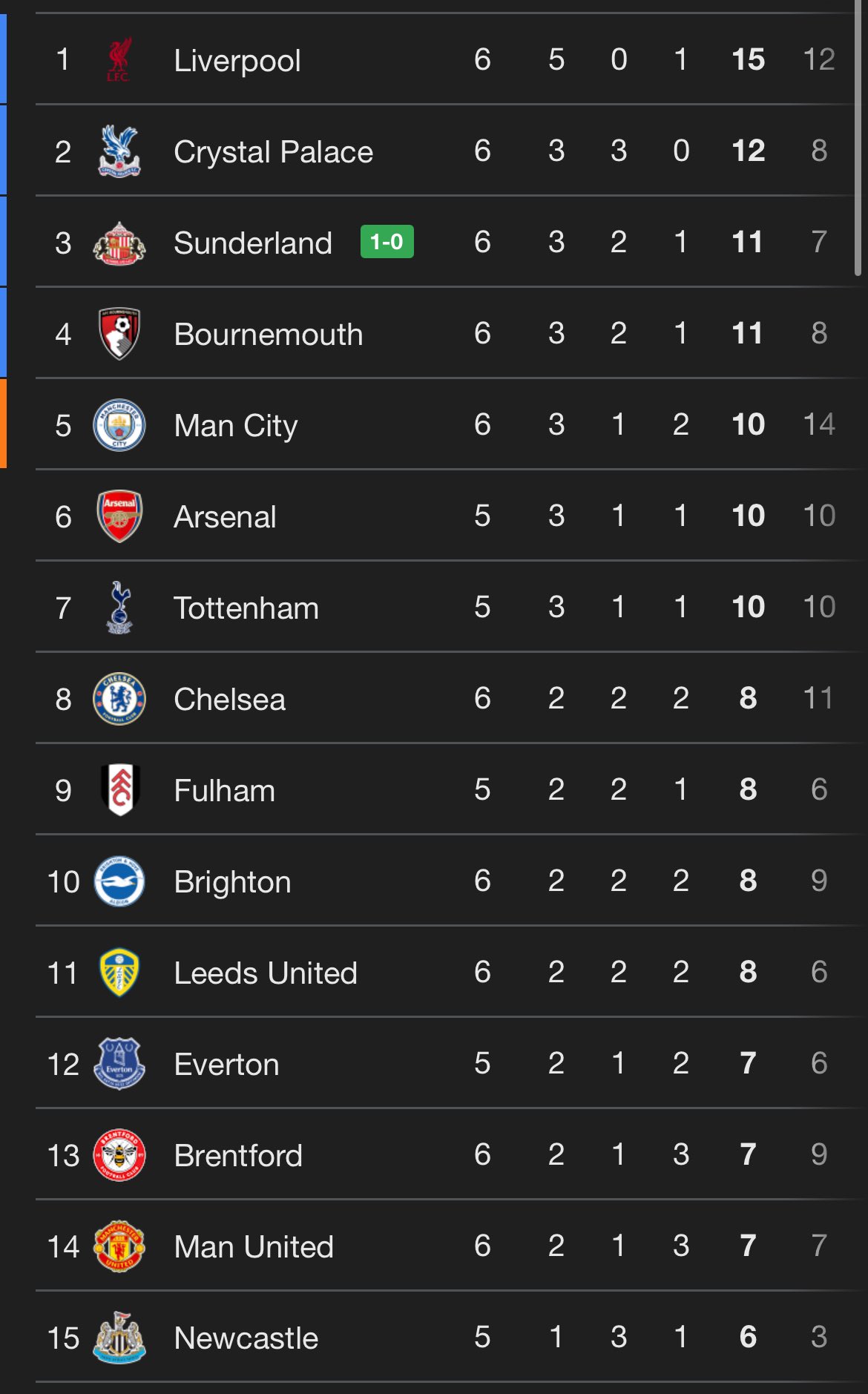868x1394 pixels.
Task: View Man City team details
Action: tap(445, 424)
